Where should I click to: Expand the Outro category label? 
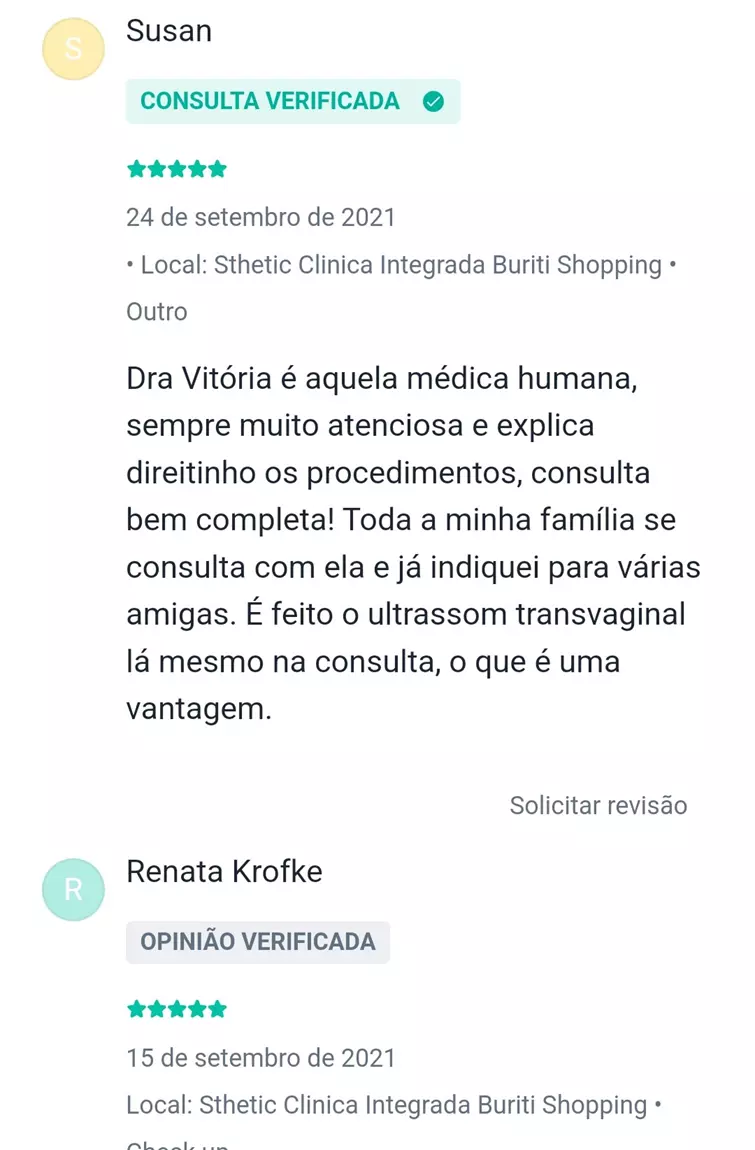tap(156, 311)
